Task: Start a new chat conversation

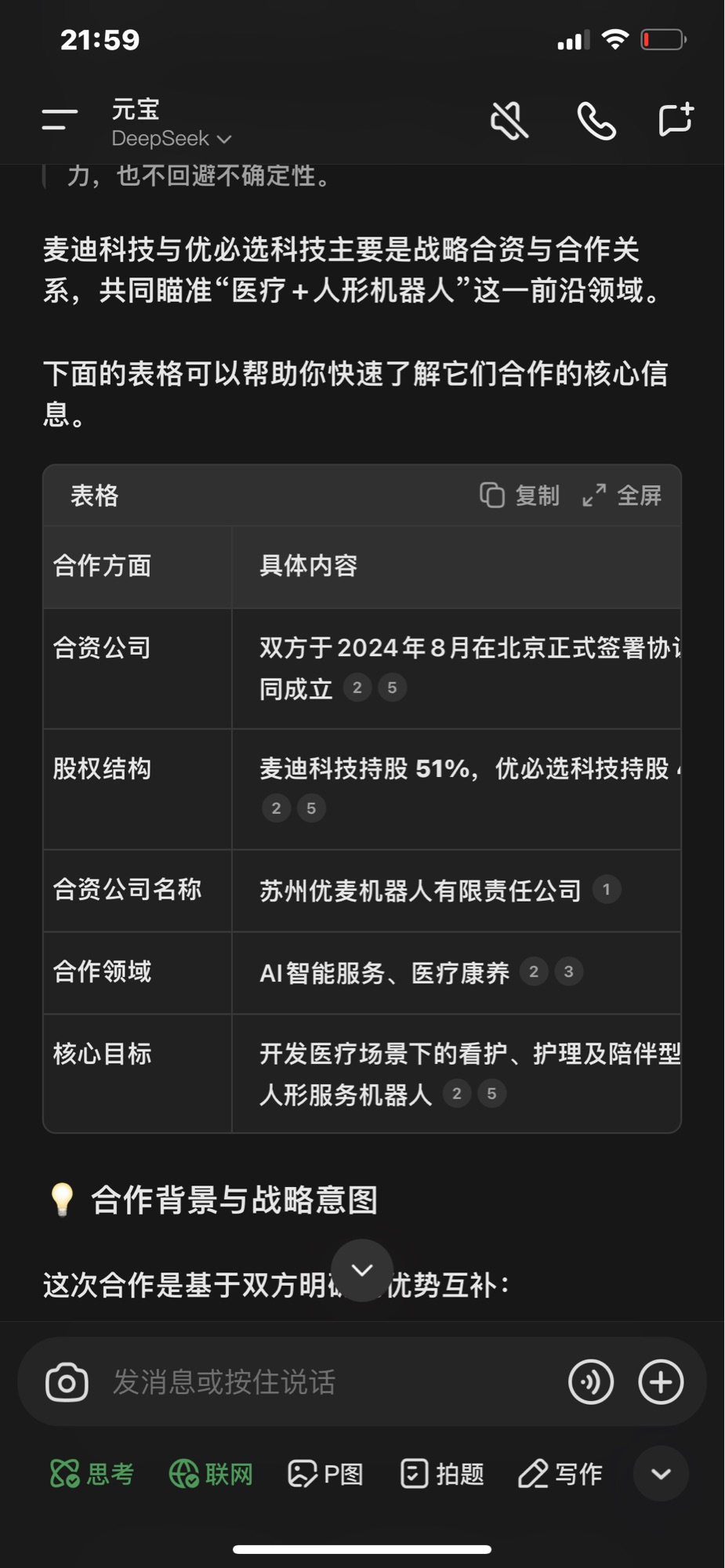Action: pyautogui.click(x=676, y=120)
